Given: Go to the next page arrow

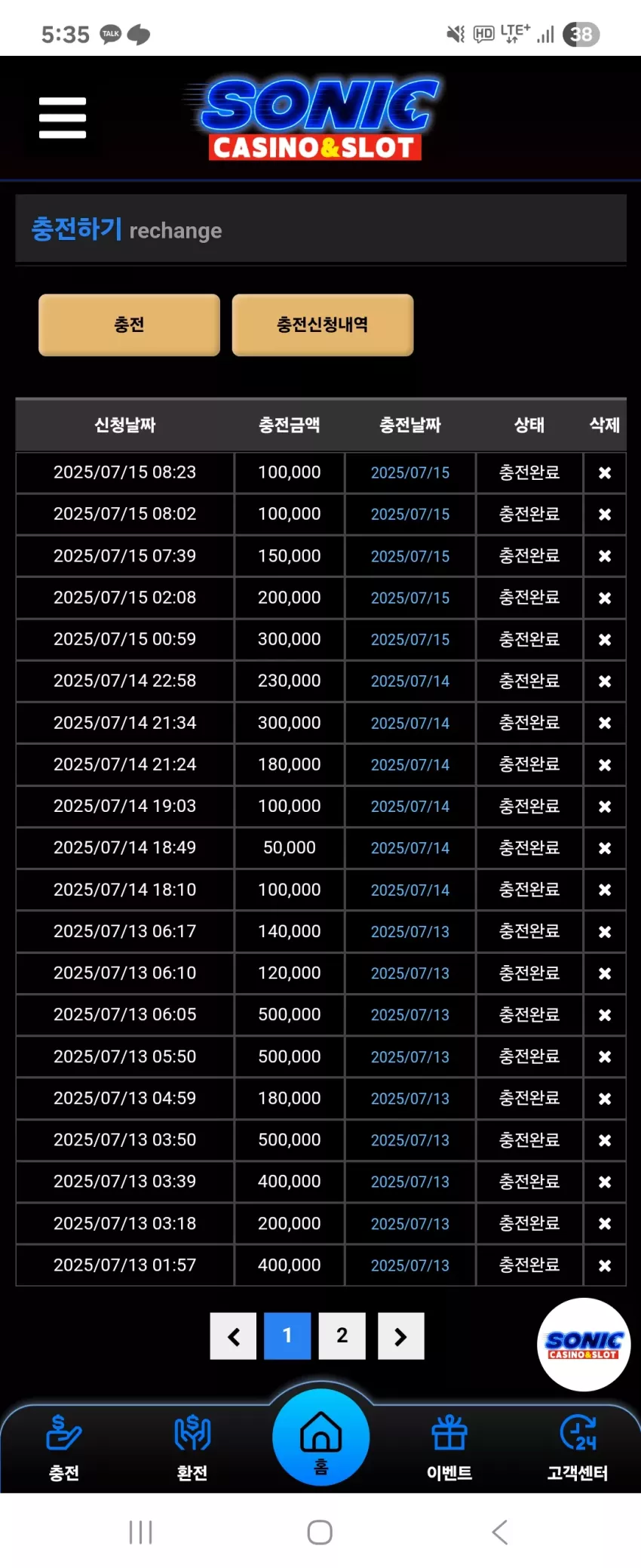Looking at the screenshot, I should [x=400, y=1336].
